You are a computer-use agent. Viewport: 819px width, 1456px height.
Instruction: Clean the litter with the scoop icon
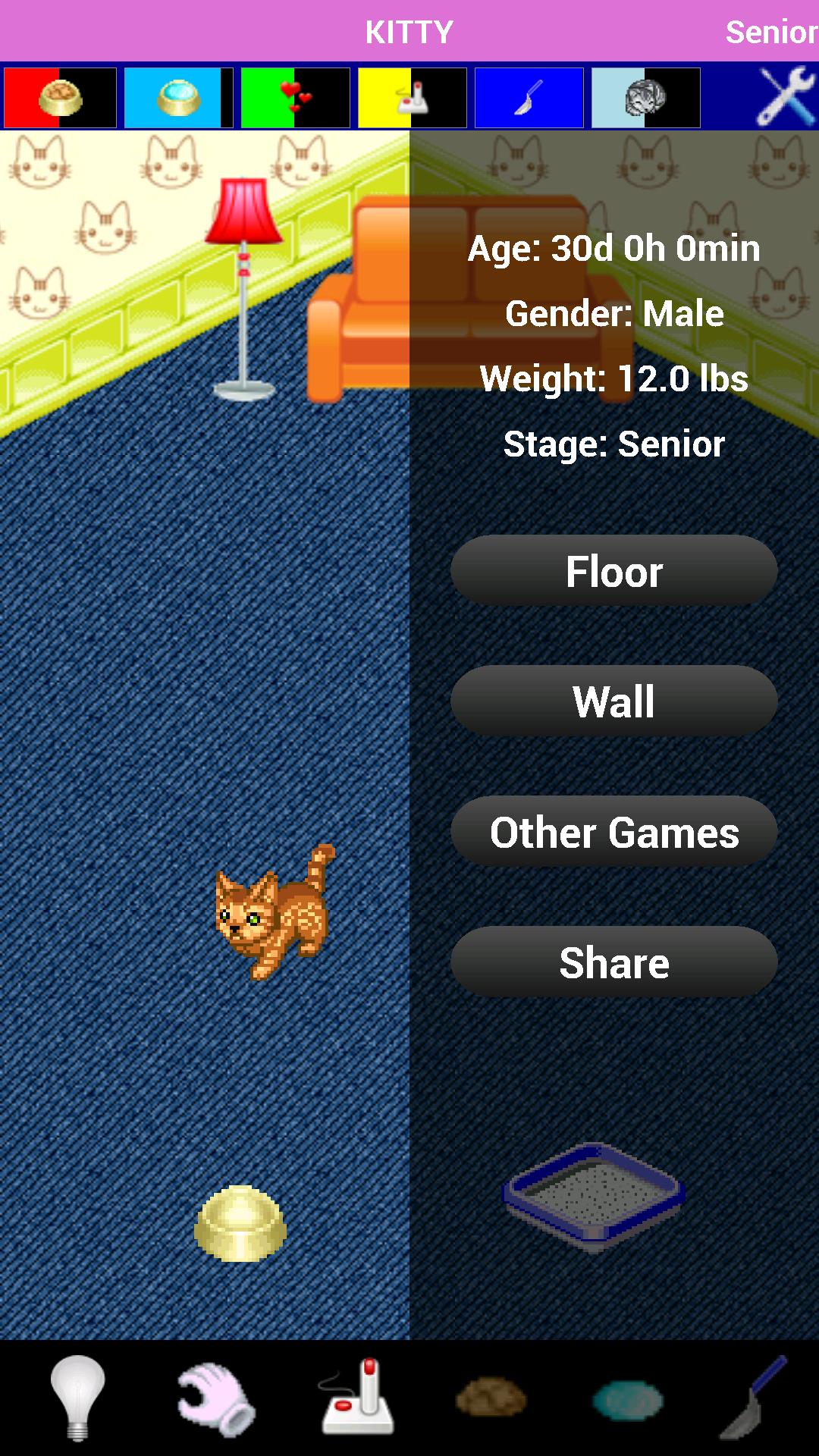point(753,1398)
